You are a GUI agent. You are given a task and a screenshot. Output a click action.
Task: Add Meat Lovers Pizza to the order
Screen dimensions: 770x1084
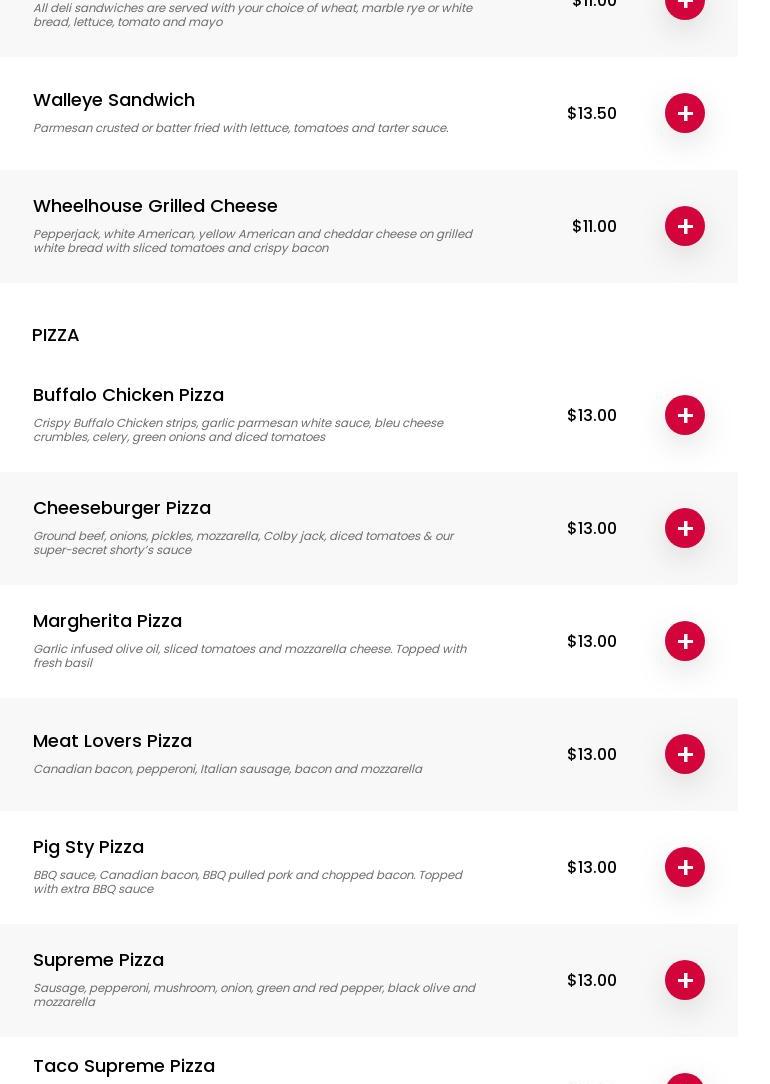(685, 754)
